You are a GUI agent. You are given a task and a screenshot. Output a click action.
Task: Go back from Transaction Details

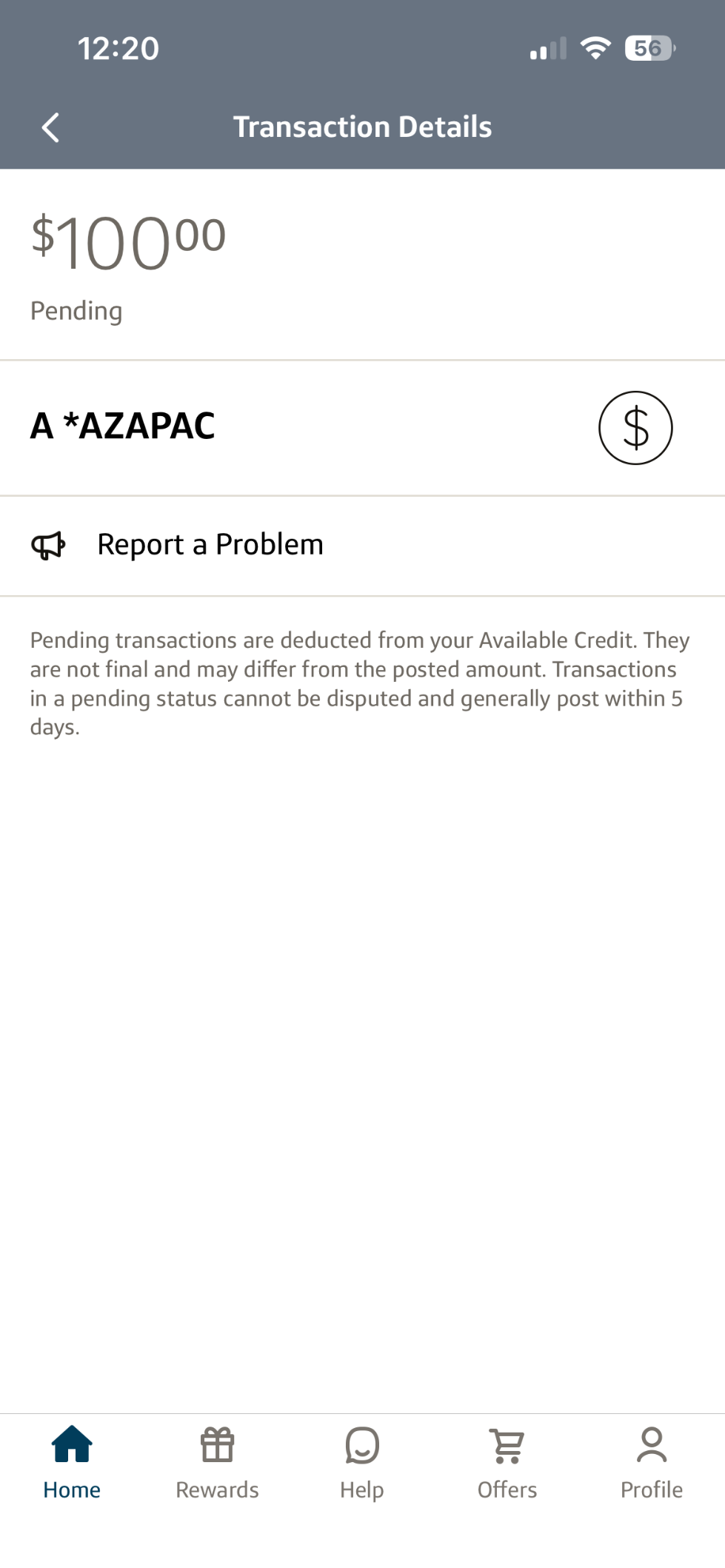coord(50,127)
